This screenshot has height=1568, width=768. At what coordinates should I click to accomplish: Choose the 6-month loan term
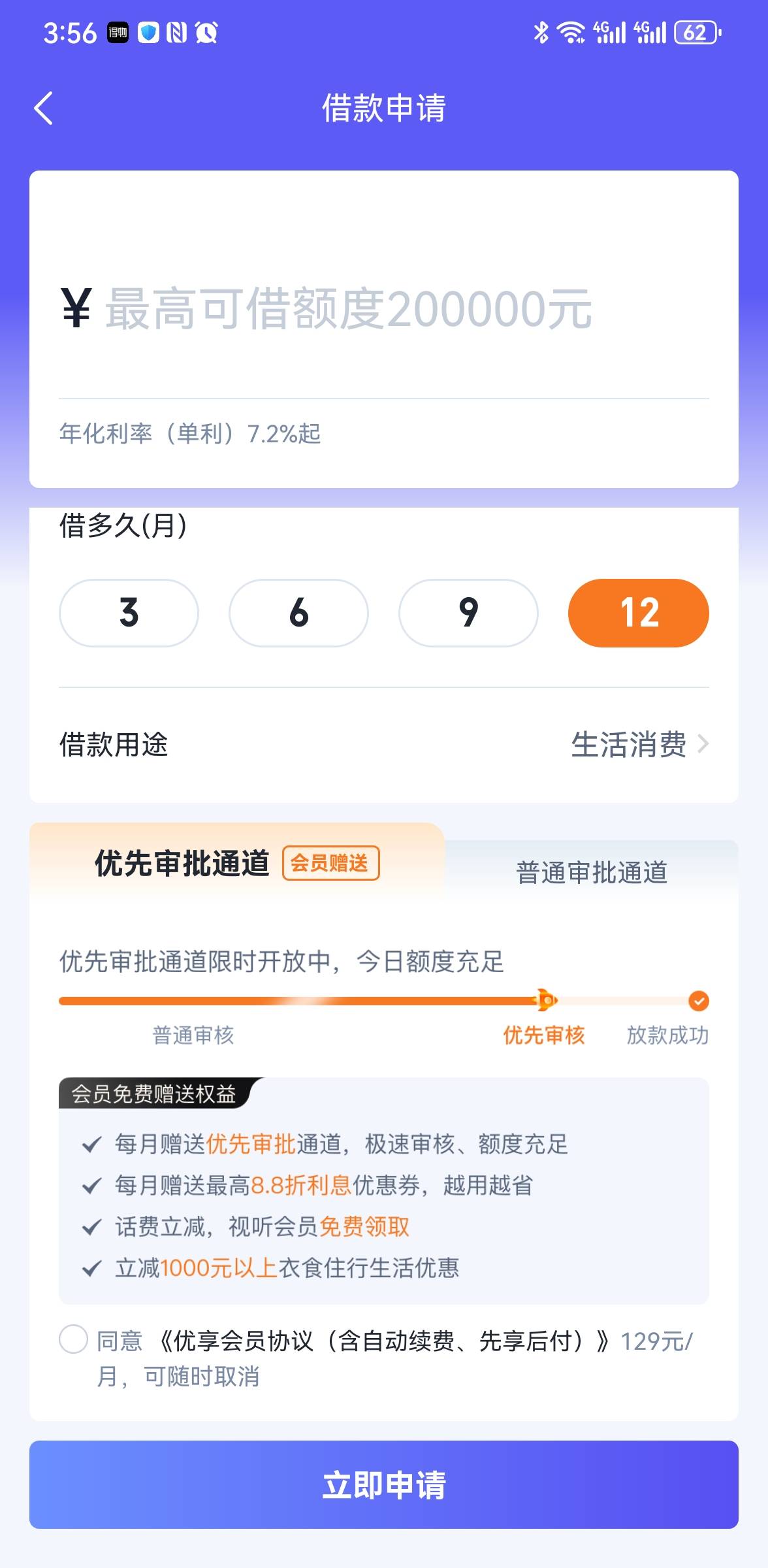click(x=298, y=613)
